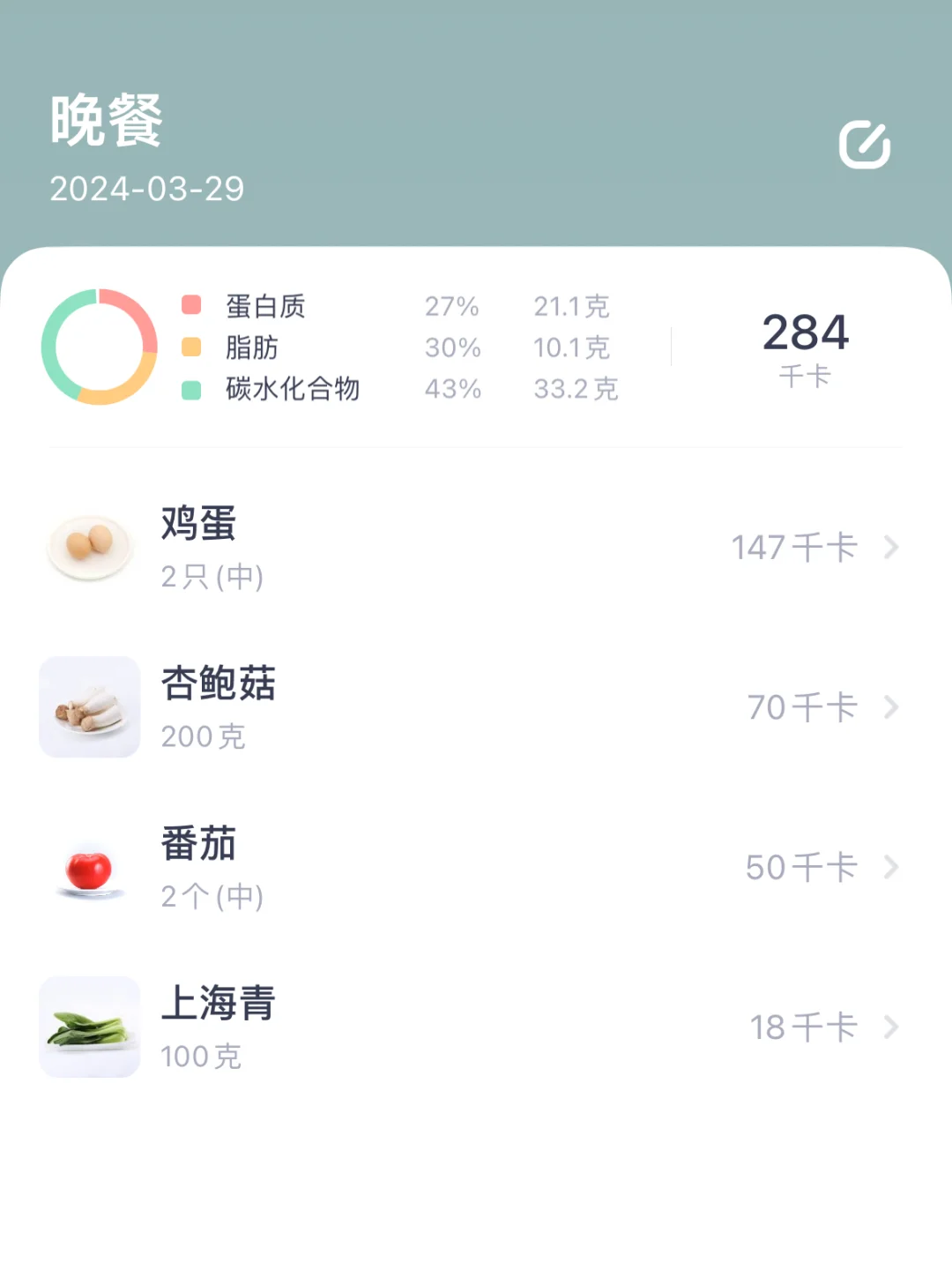This screenshot has width=952, height=1270.
Task: Tap the edit icon for 晚餐
Action: click(x=865, y=145)
